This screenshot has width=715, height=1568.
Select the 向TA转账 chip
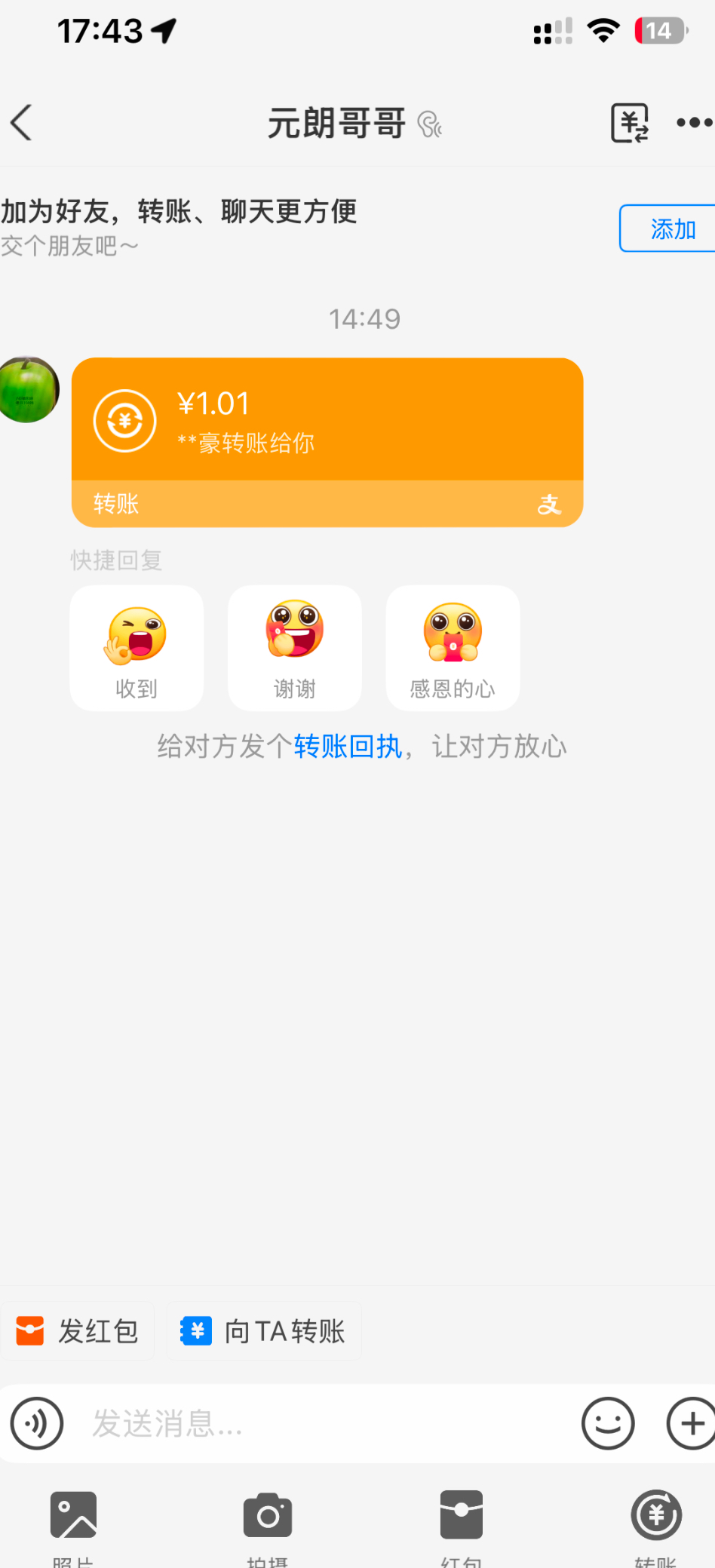(x=264, y=1331)
